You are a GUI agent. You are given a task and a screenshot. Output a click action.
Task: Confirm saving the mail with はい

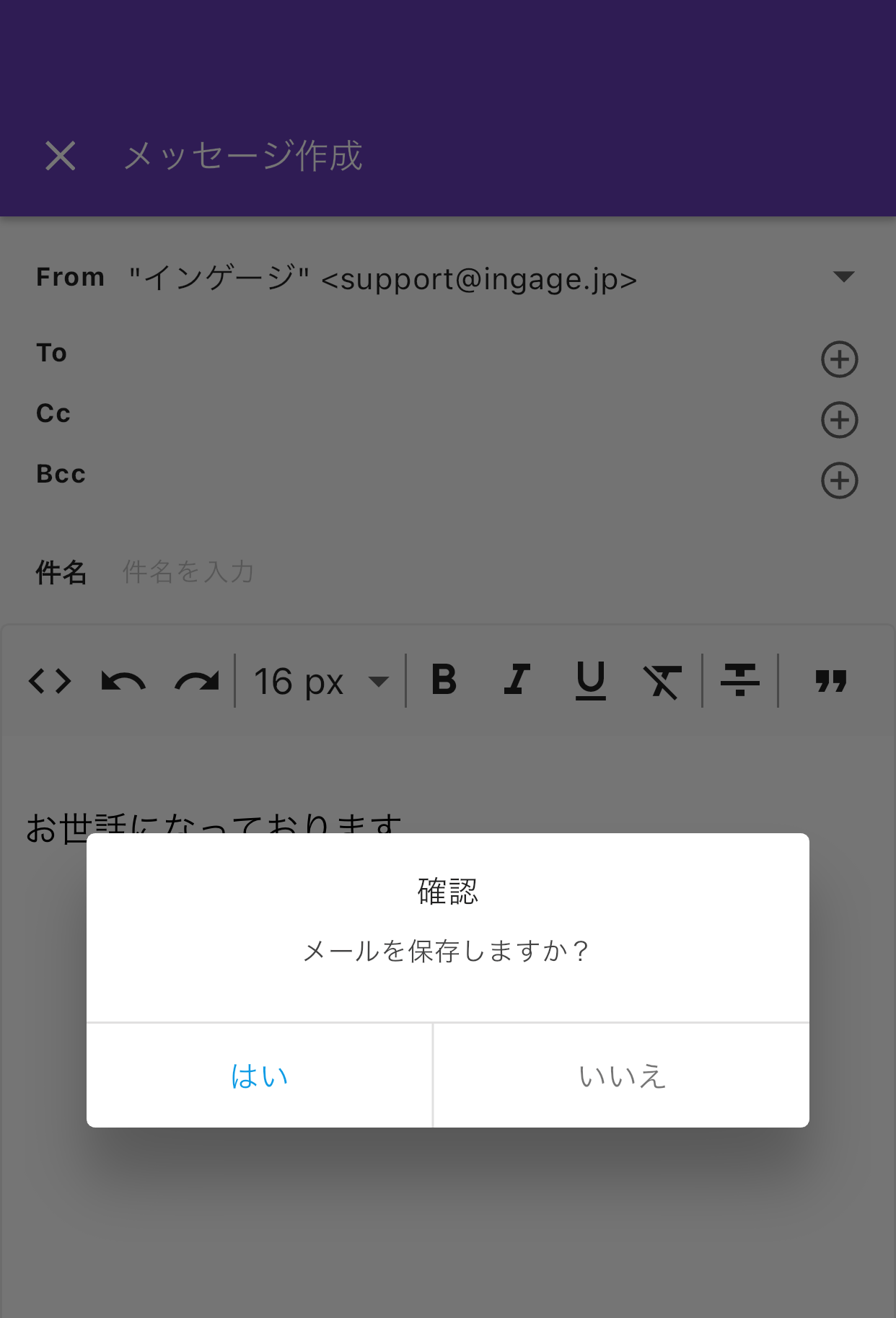[259, 1076]
